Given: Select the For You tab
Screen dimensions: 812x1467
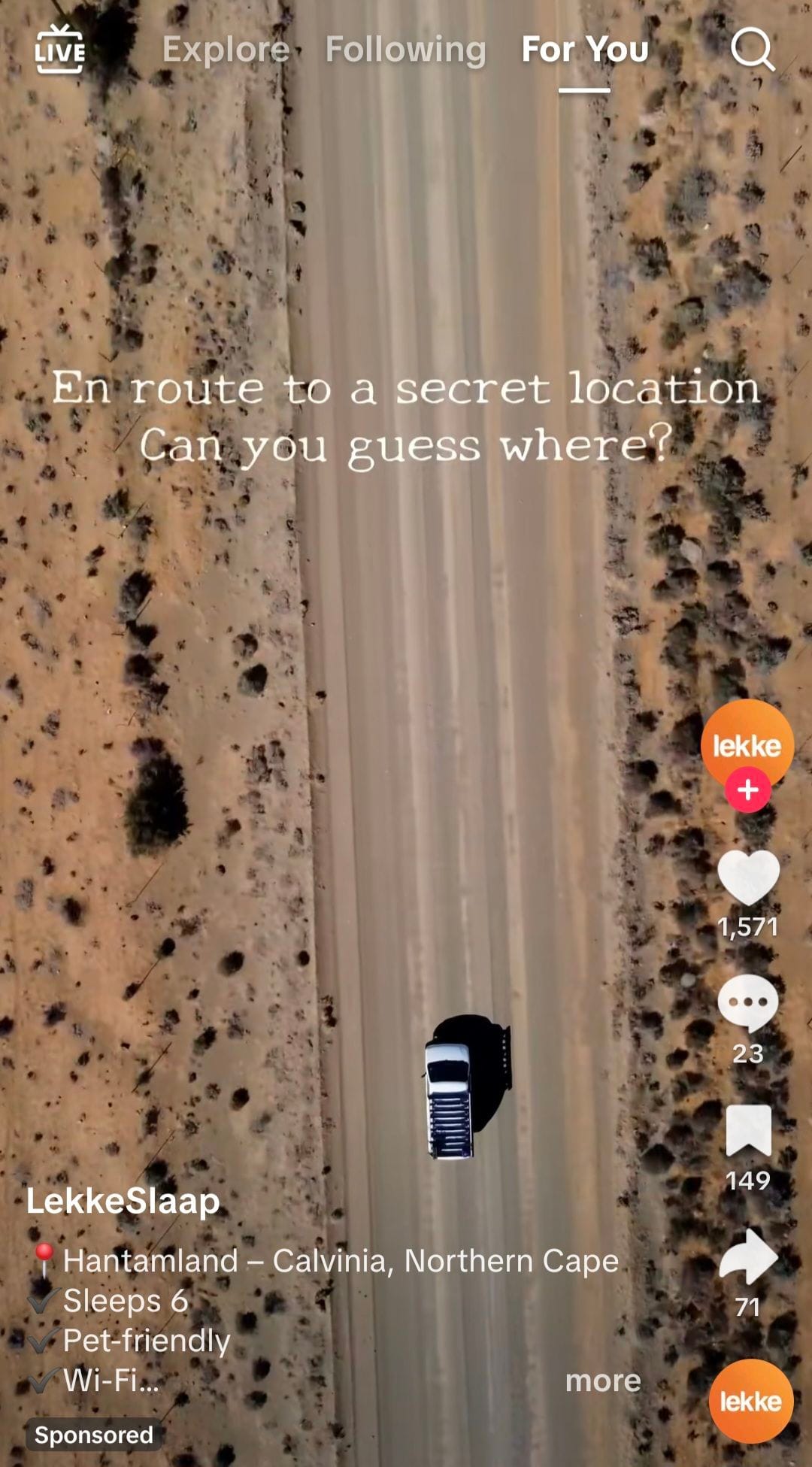Looking at the screenshot, I should 585,50.
